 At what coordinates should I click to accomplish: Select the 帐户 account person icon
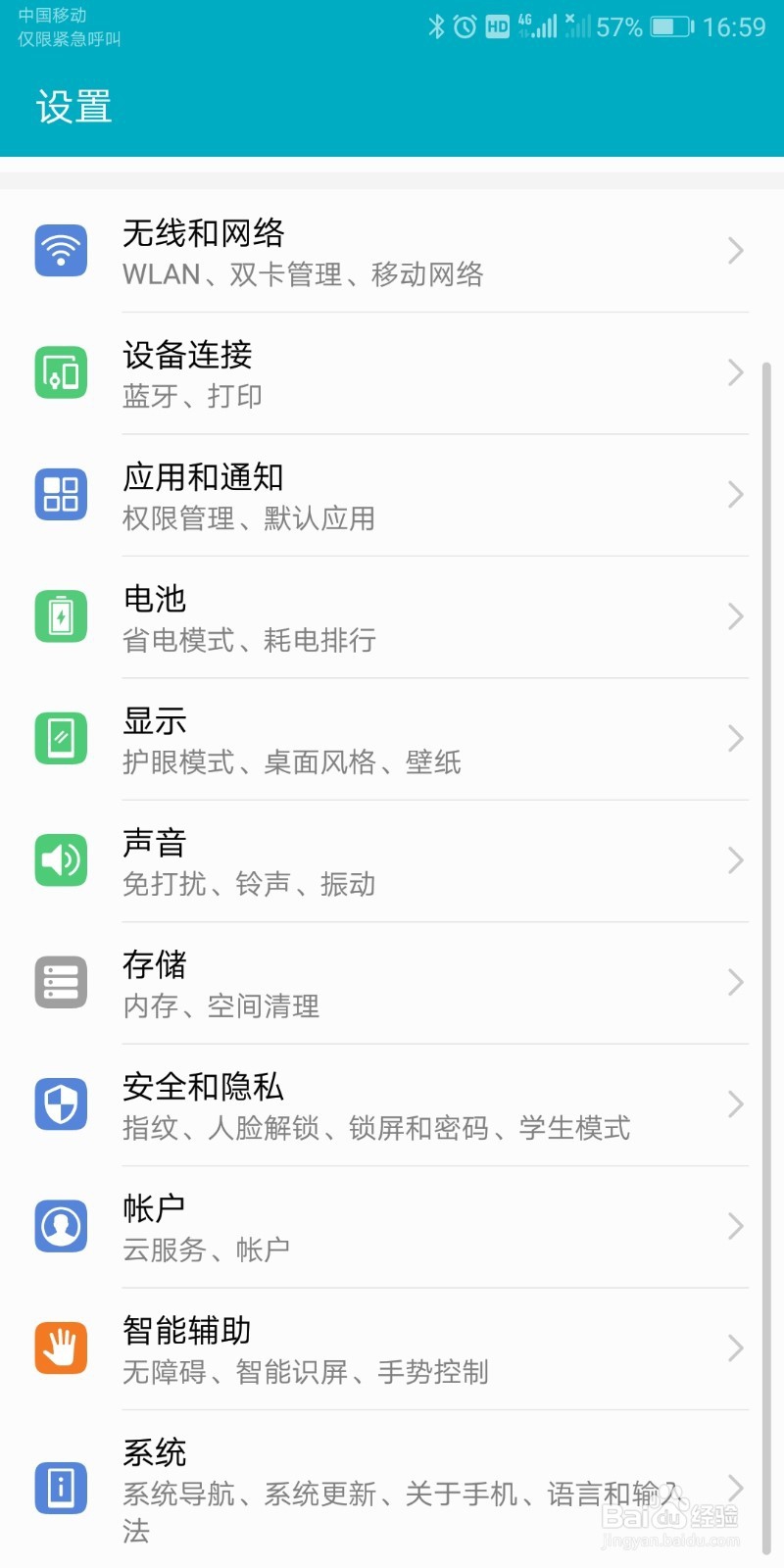61,1226
